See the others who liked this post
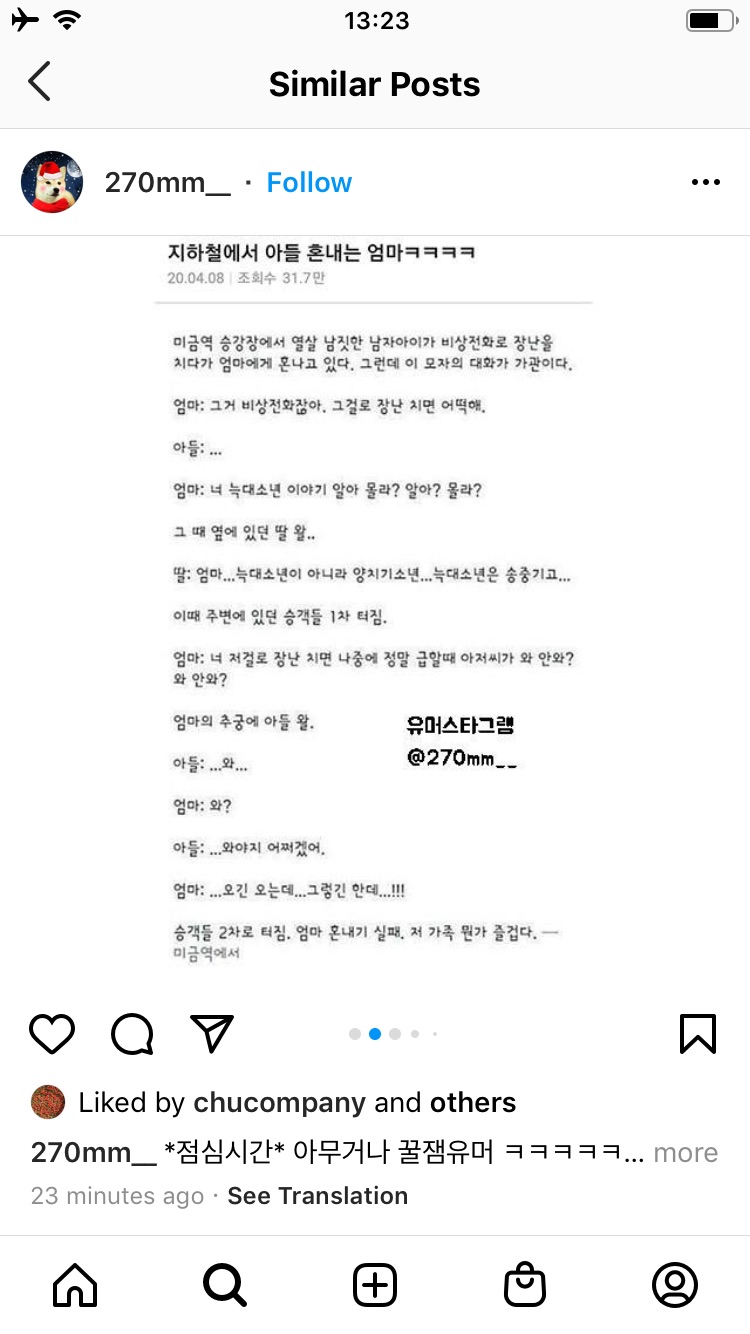The image size is (750, 1334). coord(473,1102)
